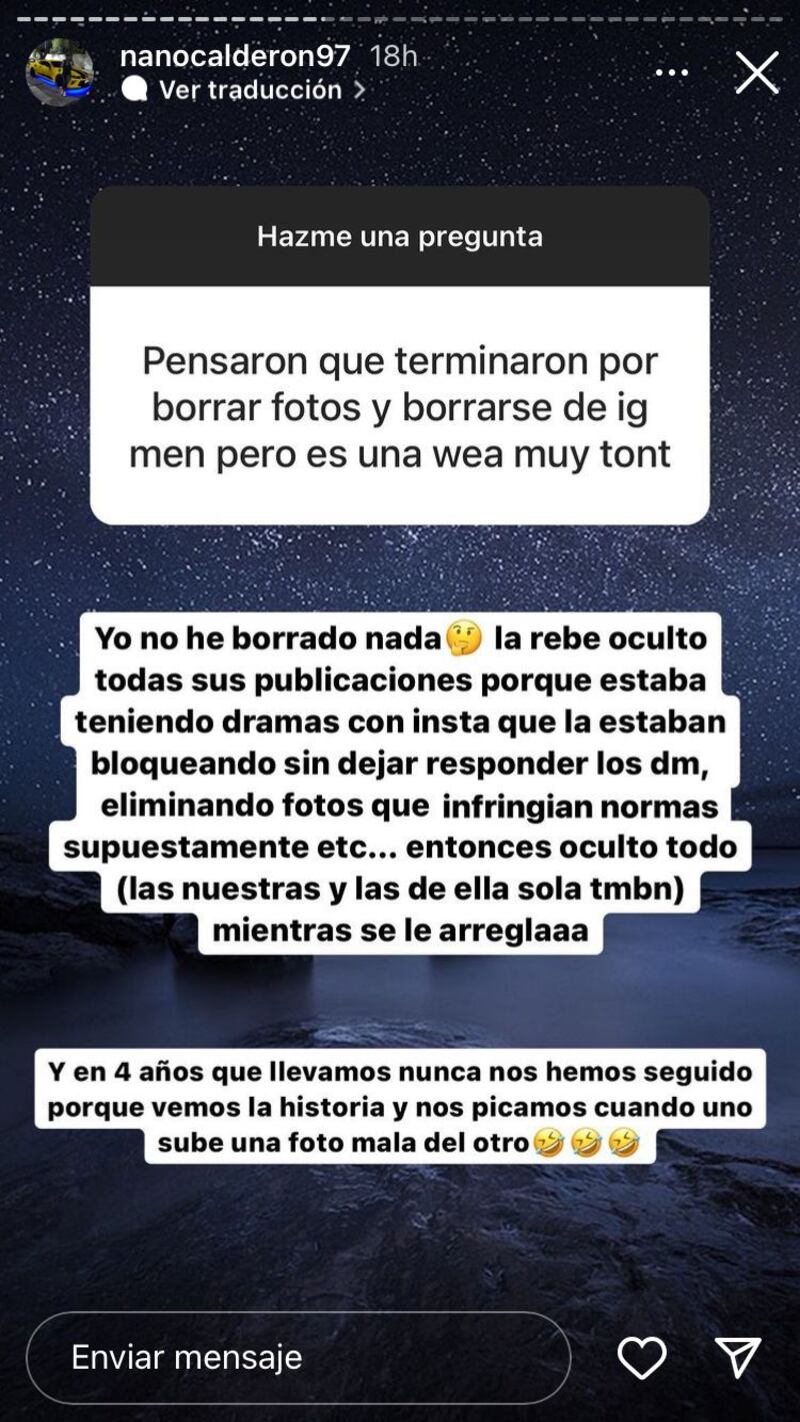800x1422 pixels.
Task: Close the story viewer
Action: tap(757, 73)
